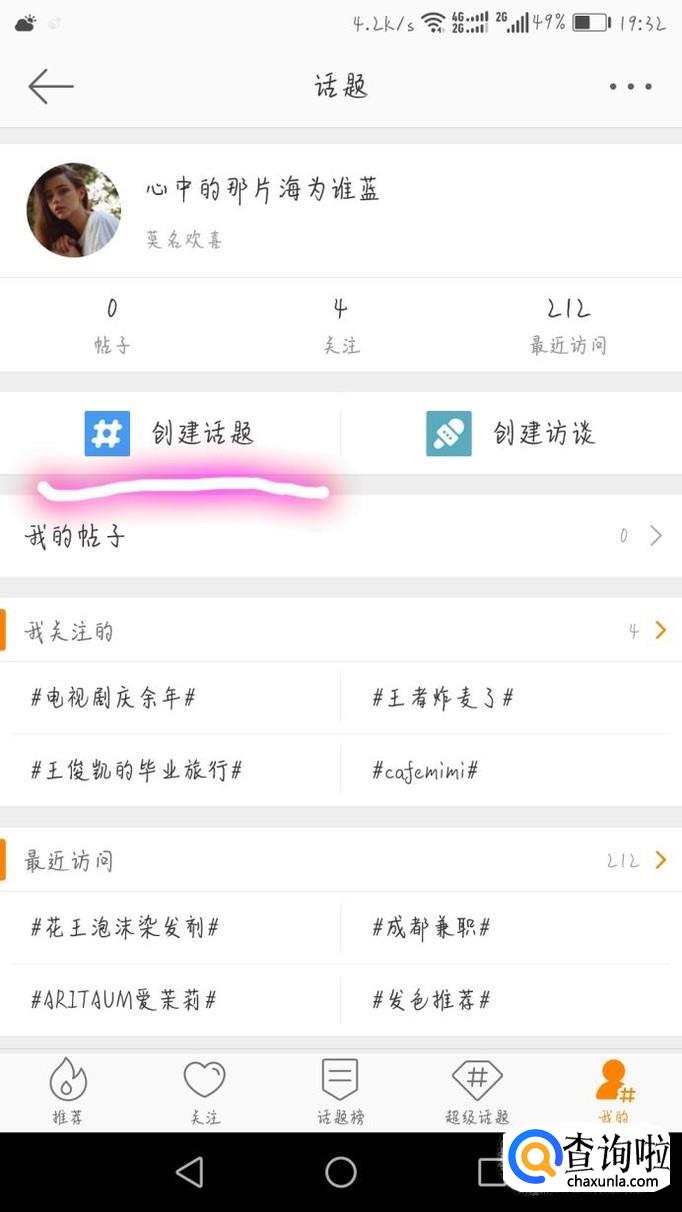This screenshot has height=1212, width=682.
Task: Open topic #电视剧庆余年#
Action: [113, 698]
